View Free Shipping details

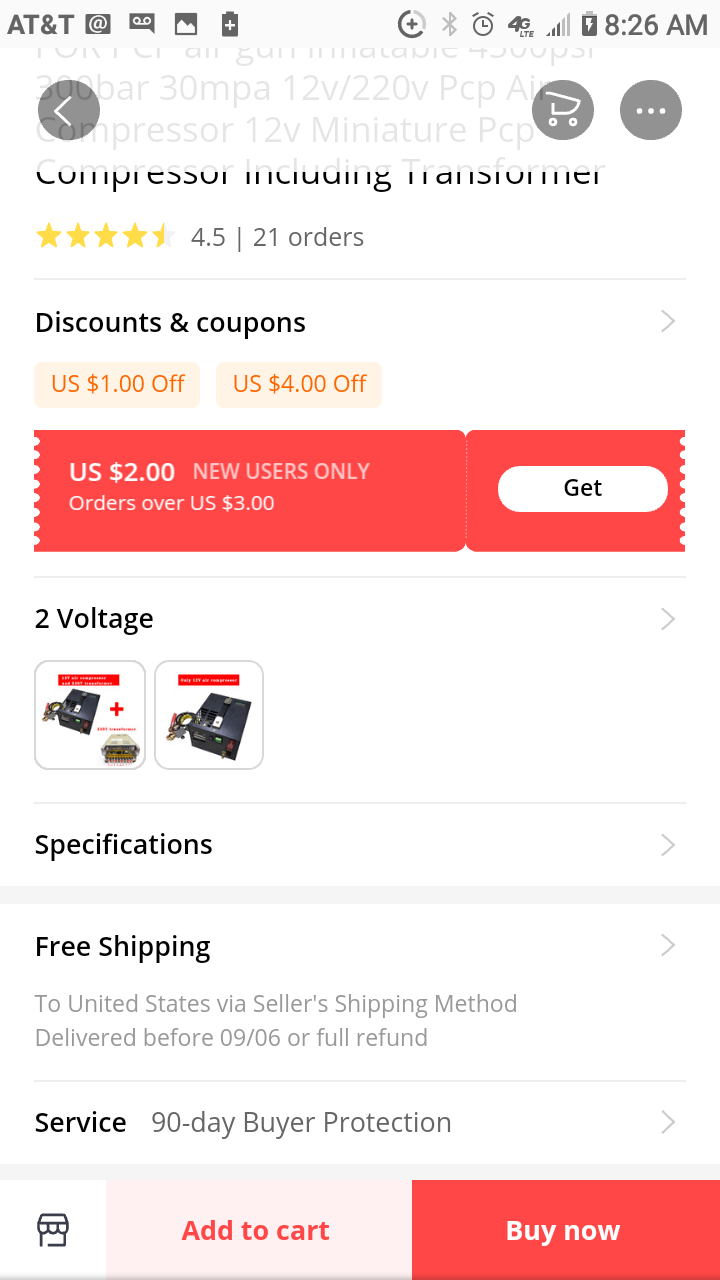(360, 947)
